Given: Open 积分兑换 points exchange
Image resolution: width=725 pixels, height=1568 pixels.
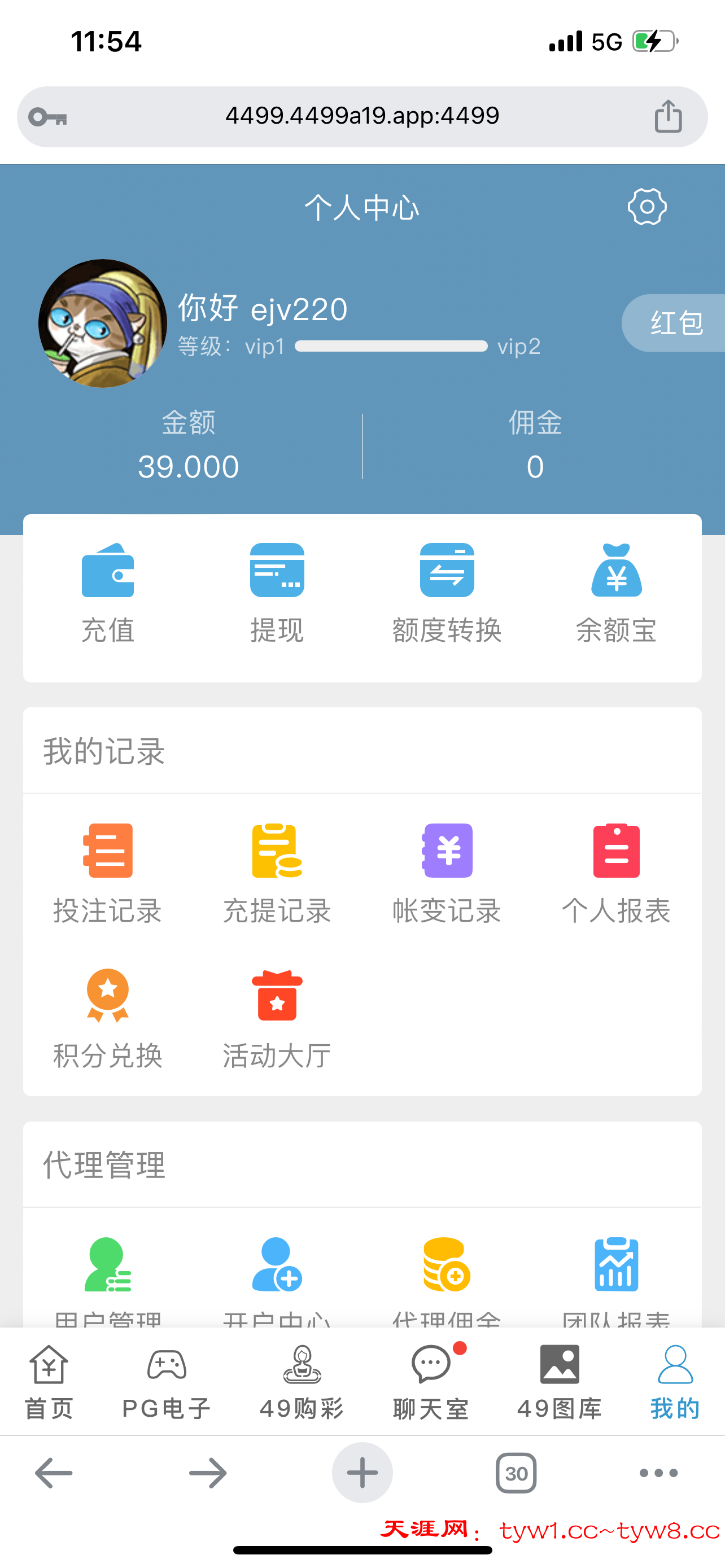Looking at the screenshot, I should point(108,1018).
